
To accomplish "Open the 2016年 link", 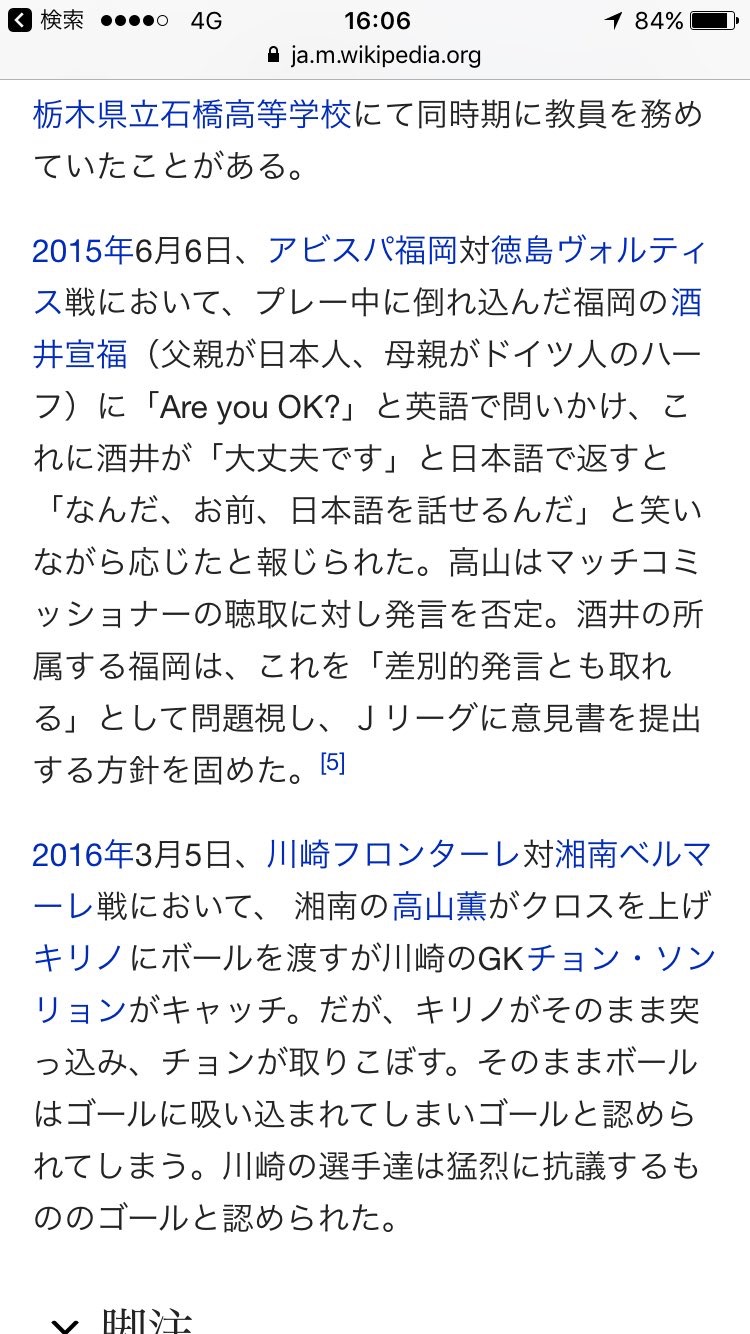I will [82, 853].
